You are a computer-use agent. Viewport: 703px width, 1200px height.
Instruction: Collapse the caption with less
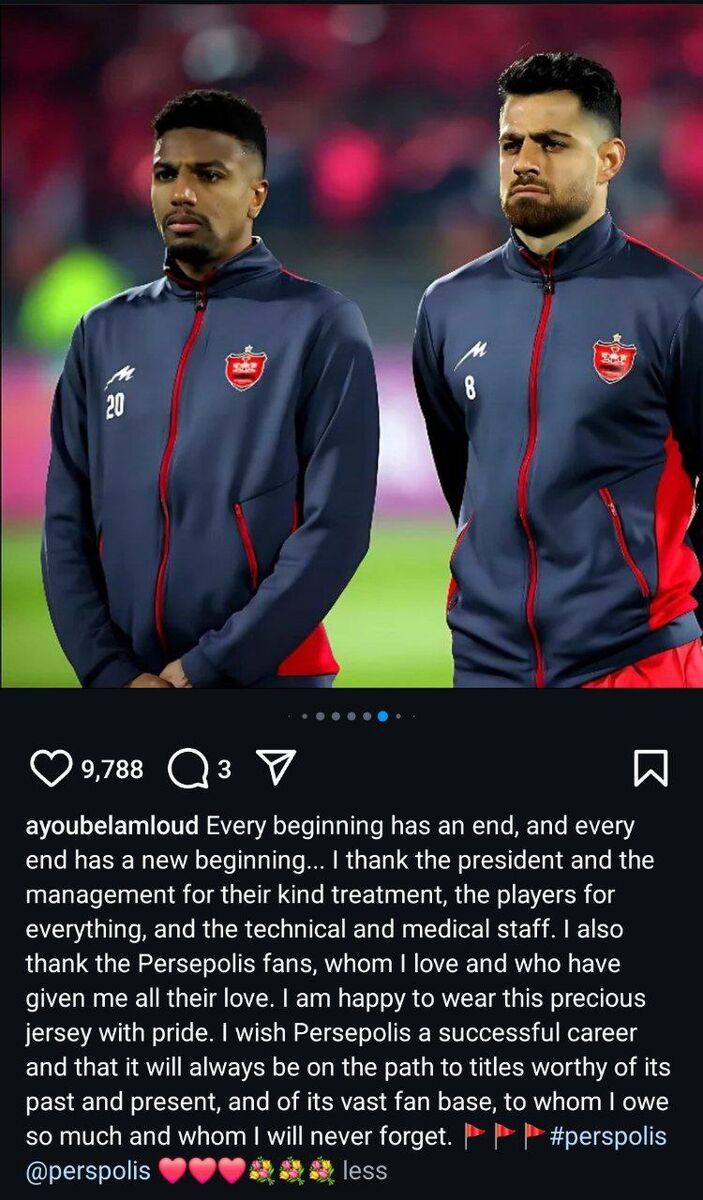pos(364,1169)
